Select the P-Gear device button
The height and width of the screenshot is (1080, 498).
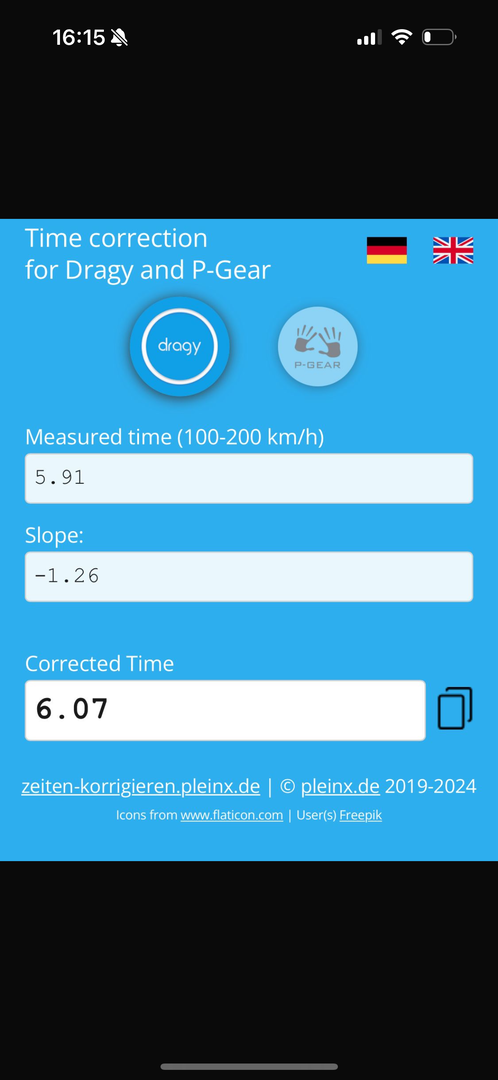(x=318, y=346)
